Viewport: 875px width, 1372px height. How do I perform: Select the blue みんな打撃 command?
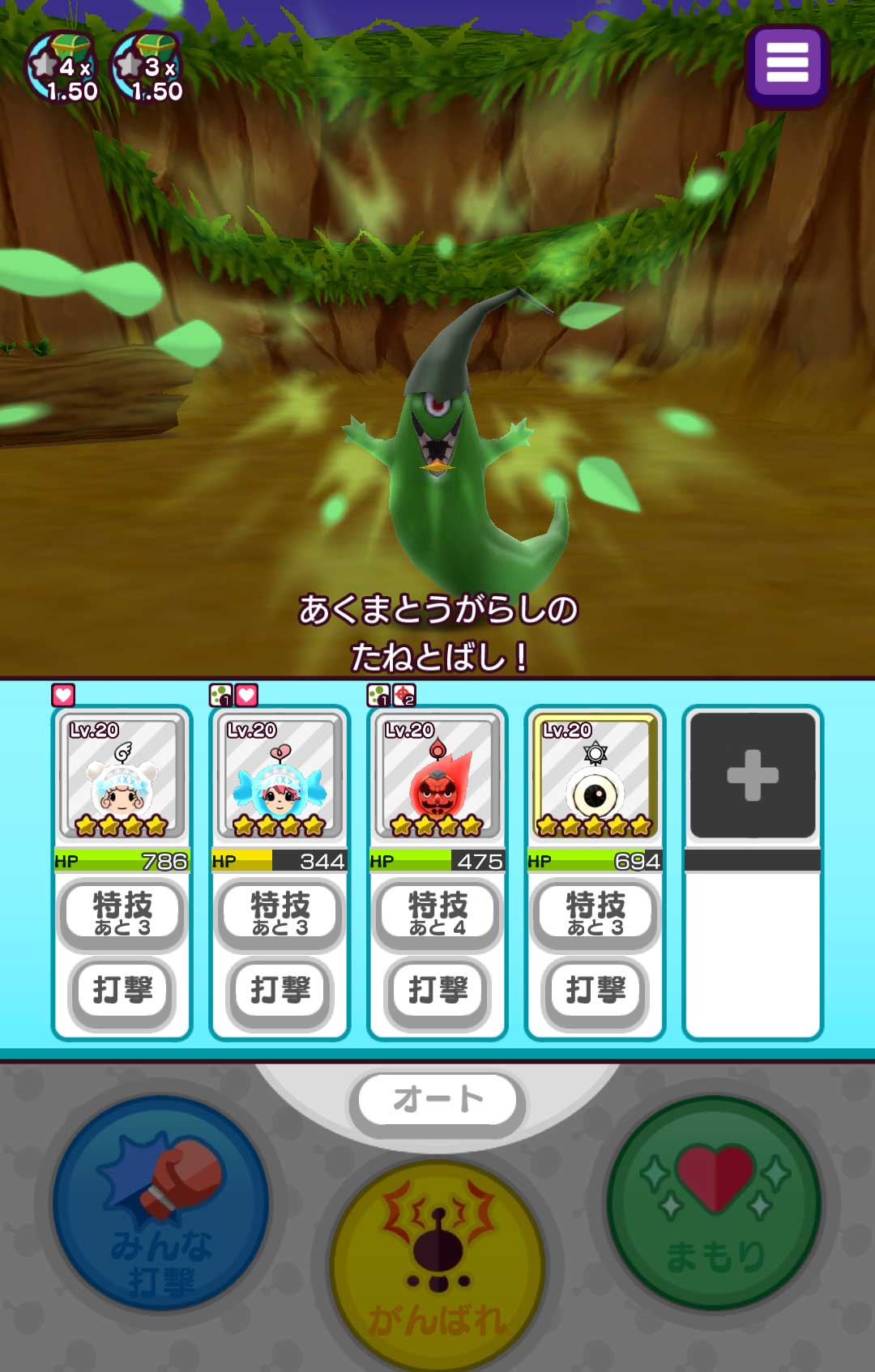pos(161,1204)
